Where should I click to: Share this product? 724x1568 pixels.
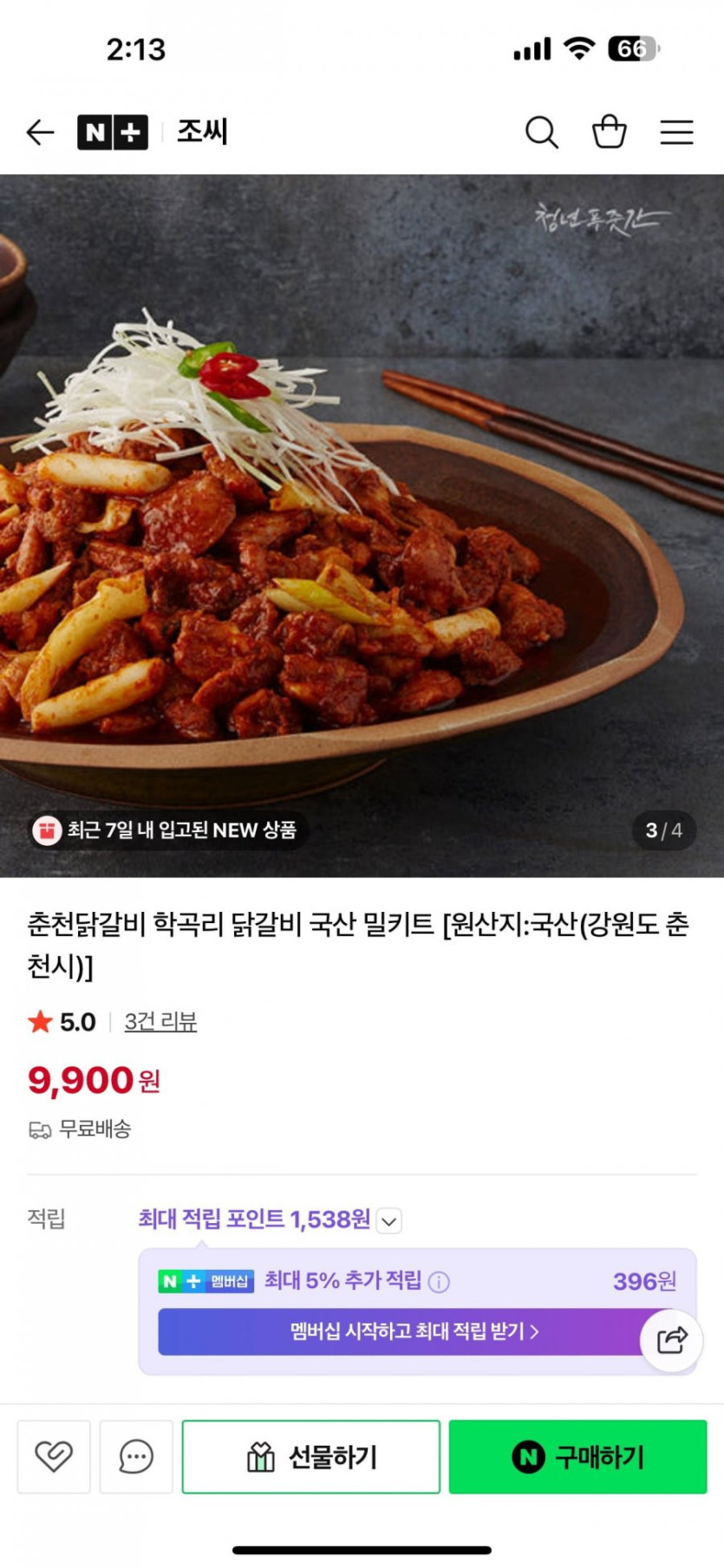pyautogui.click(x=671, y=1340)
